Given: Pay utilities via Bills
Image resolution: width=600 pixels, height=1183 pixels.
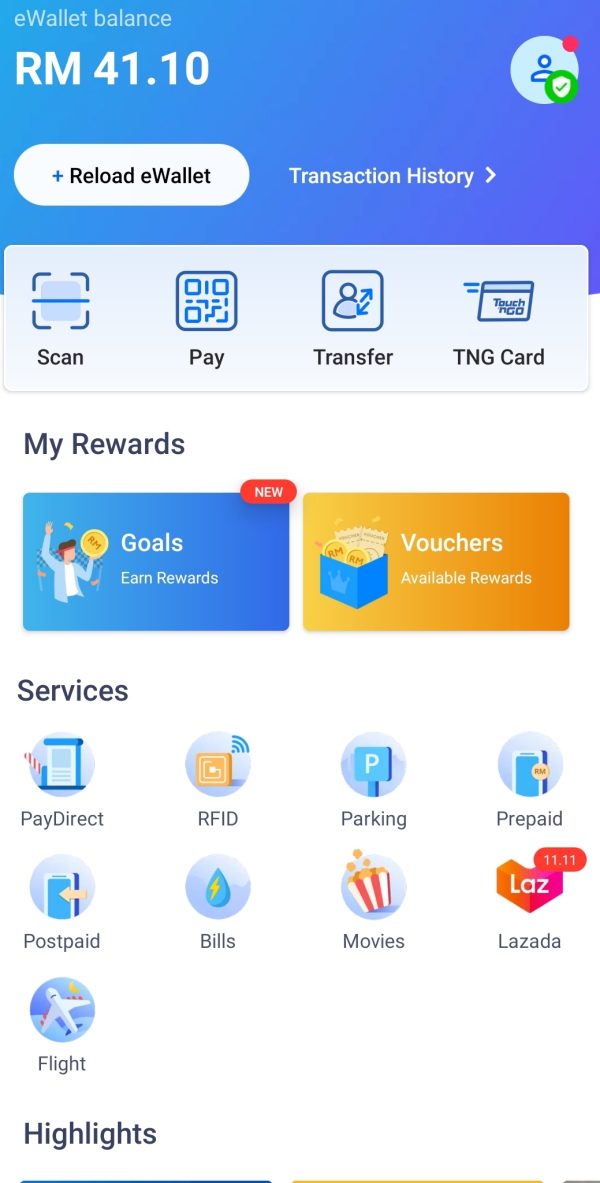Looking at the screenshot, I should (x=218, y=902).
